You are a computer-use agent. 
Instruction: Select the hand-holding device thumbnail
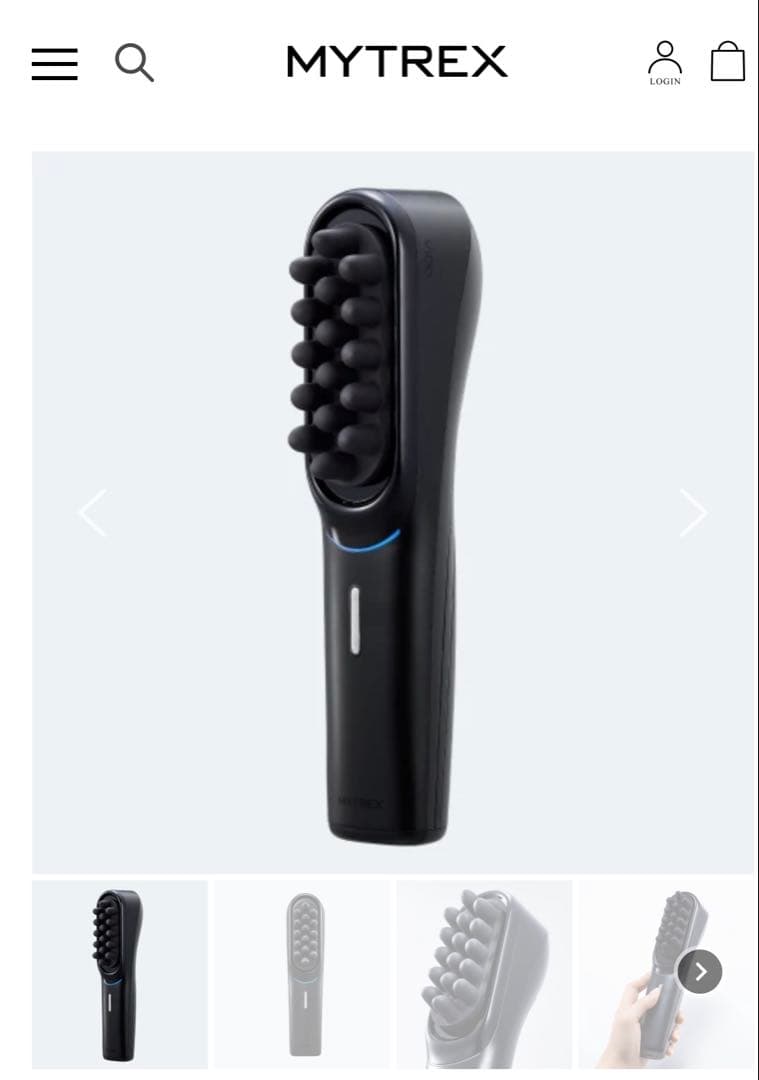640,974
